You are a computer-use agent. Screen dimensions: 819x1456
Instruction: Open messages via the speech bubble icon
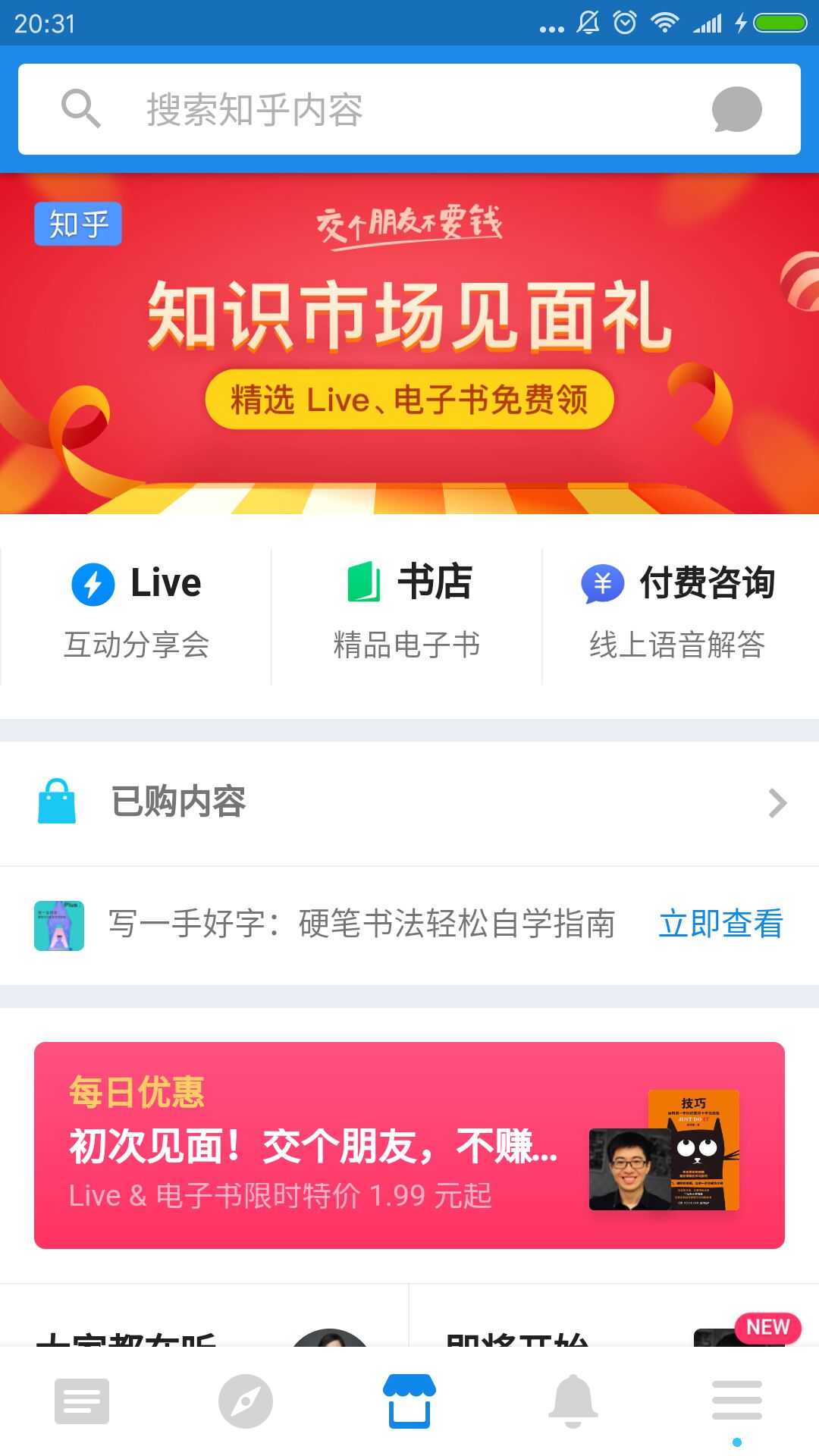736,110
